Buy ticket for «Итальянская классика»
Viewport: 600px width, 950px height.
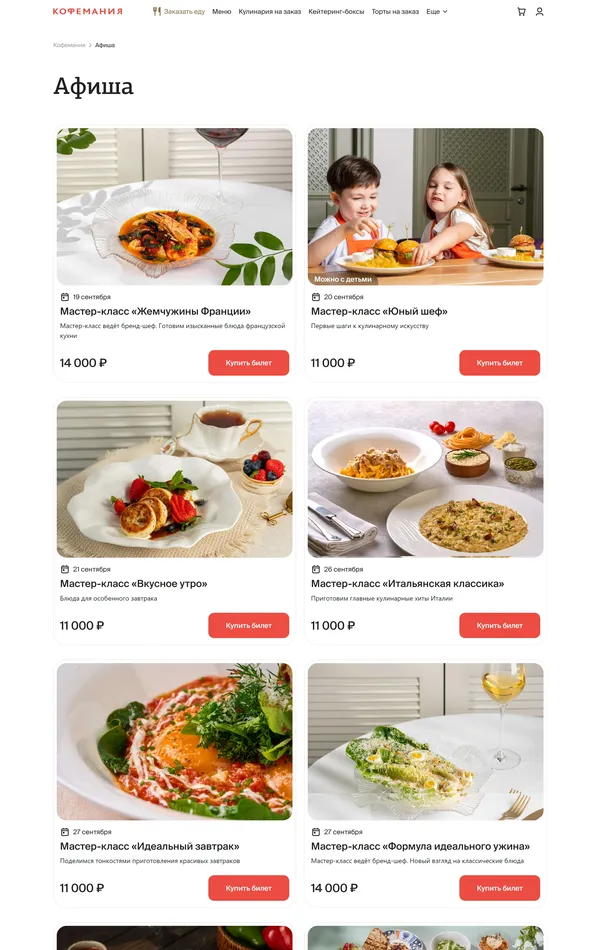pyautogui.click(x=499, y=625)
